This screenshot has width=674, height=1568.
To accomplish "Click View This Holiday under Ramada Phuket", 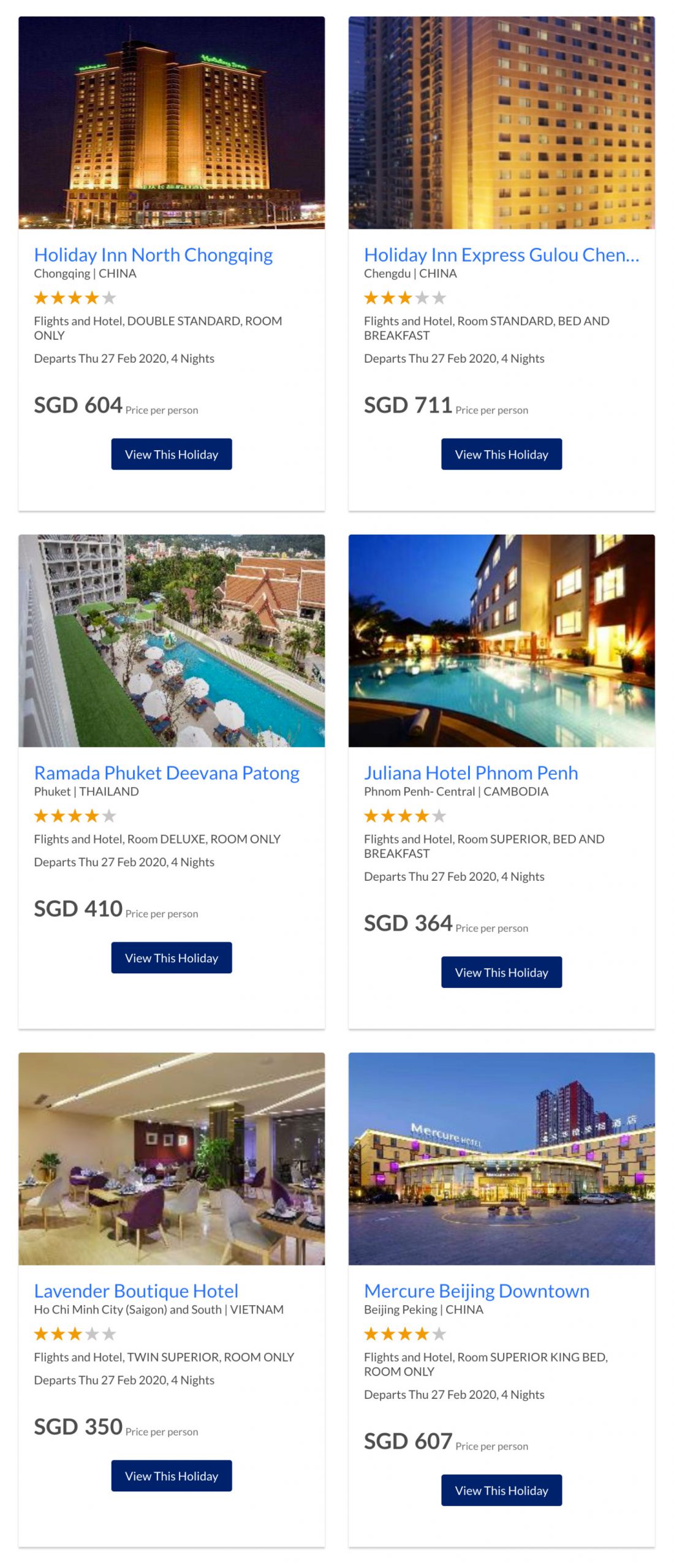I will click(x=172, y=957).
